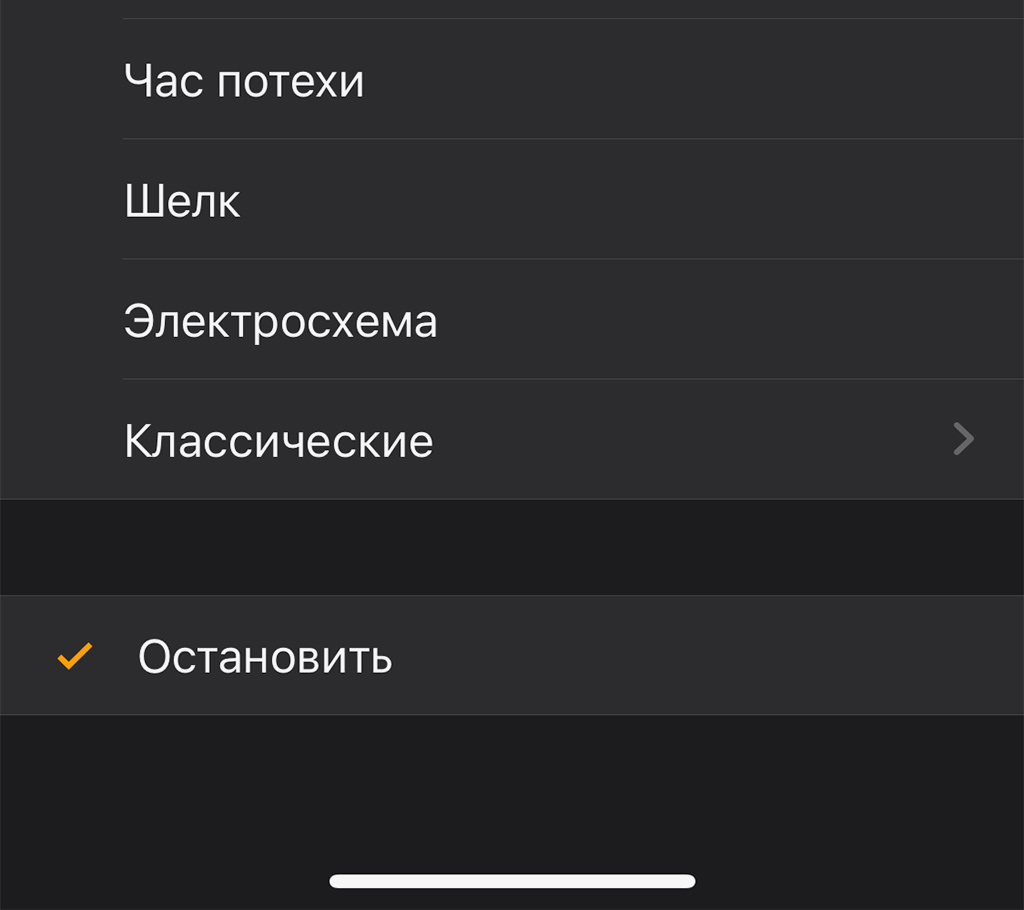Select the Остановить option

(x=265, y=656)
